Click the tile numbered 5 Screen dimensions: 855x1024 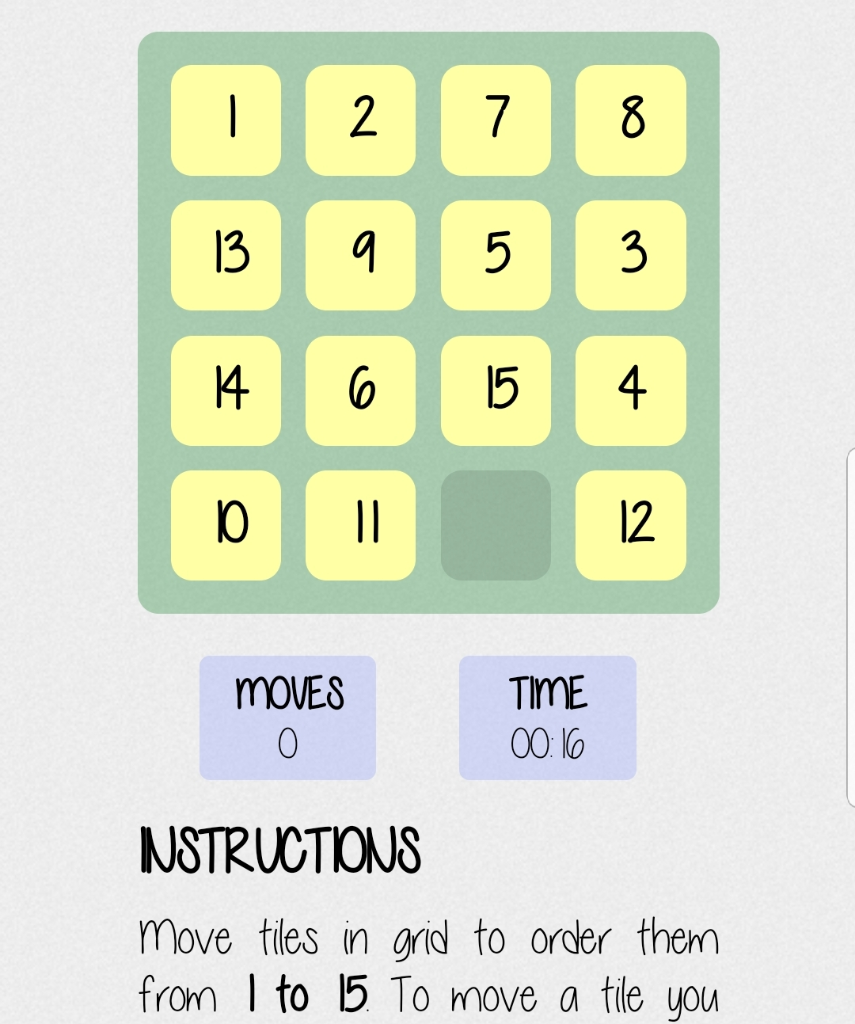(496, 255)
